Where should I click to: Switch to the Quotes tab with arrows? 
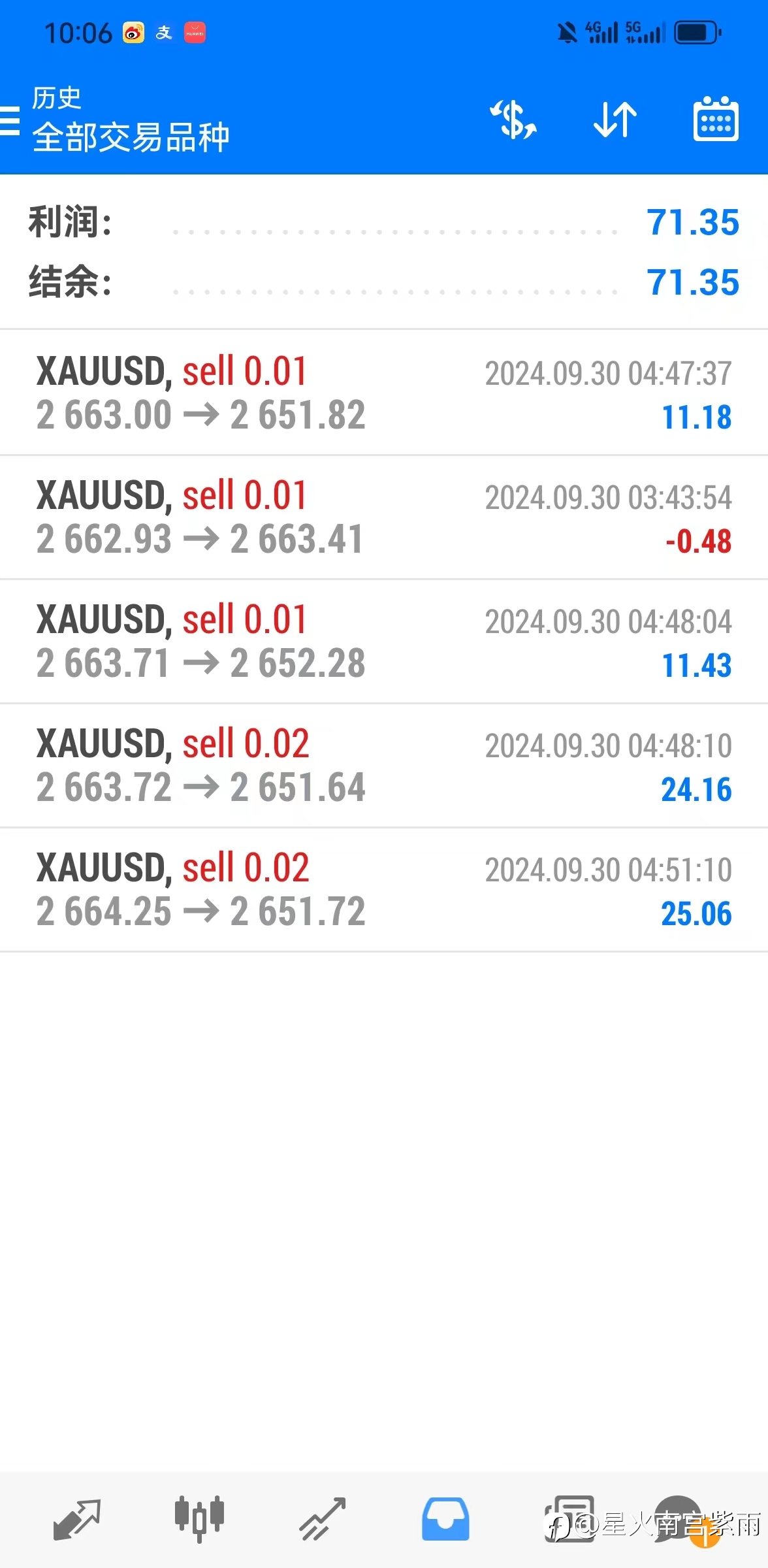[77, 1519]
